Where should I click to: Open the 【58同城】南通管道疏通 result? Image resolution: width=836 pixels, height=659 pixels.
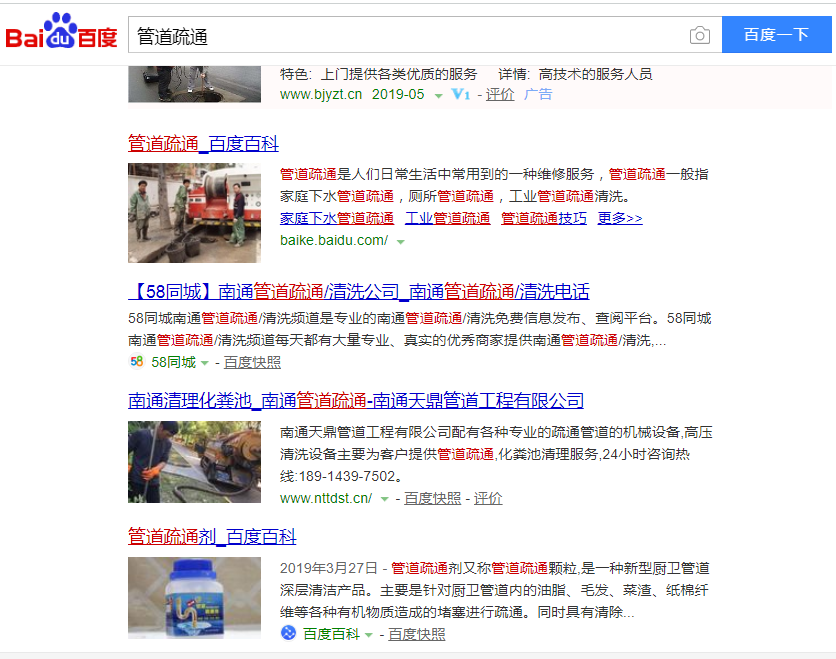coord(359,292)
